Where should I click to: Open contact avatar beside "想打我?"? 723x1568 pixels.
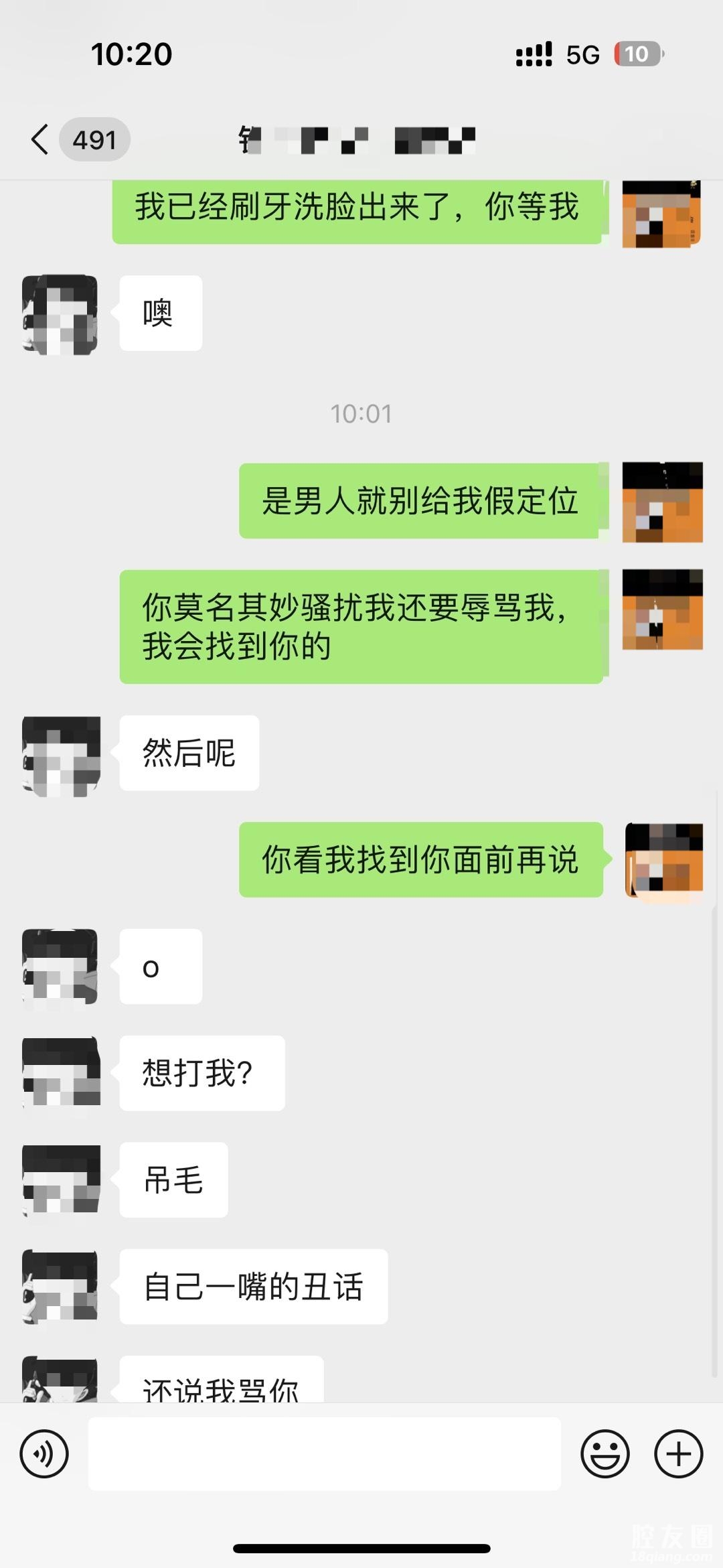pos(60,1073)
